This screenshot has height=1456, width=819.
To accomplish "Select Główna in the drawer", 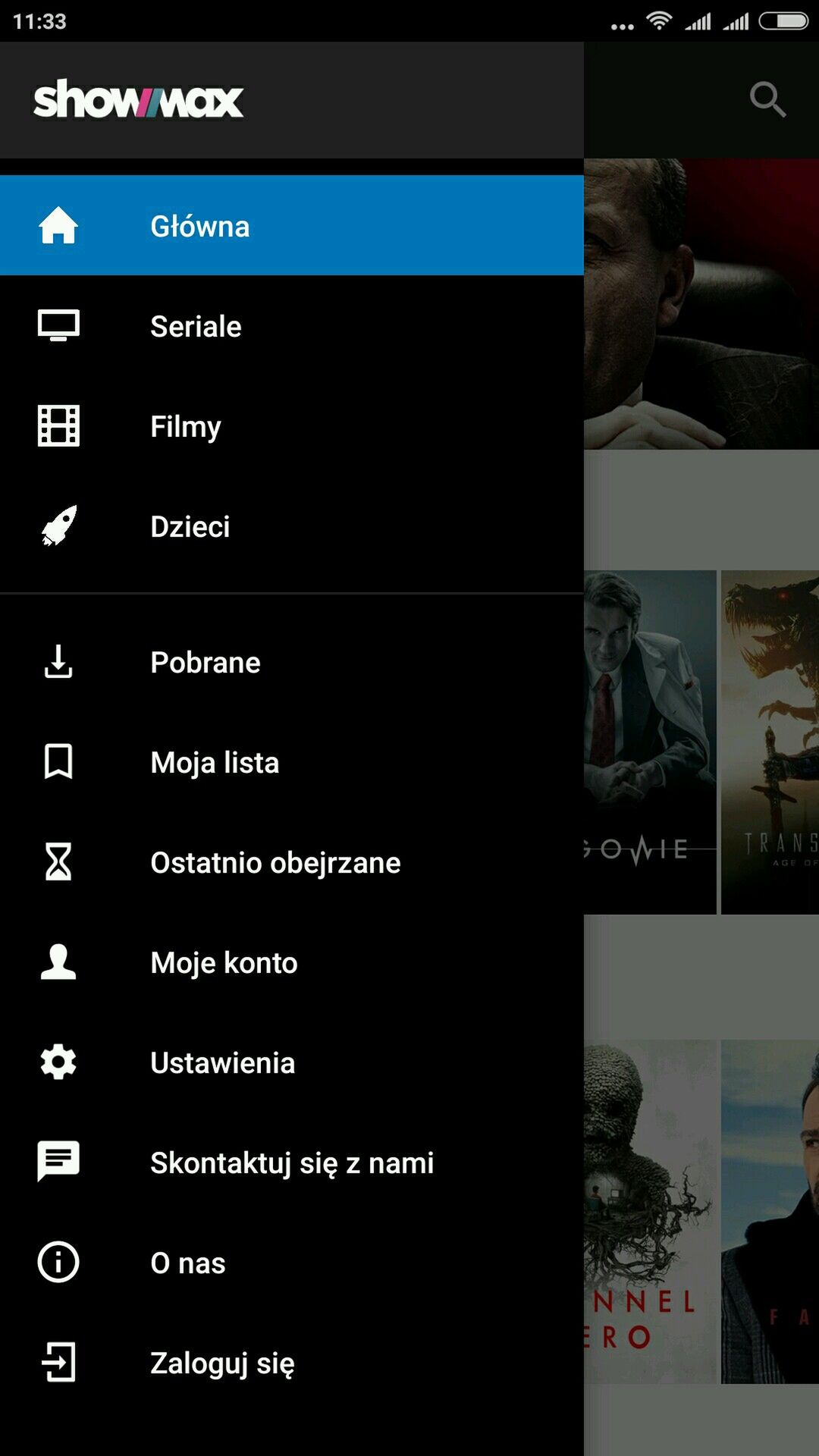I will point(292,225).
